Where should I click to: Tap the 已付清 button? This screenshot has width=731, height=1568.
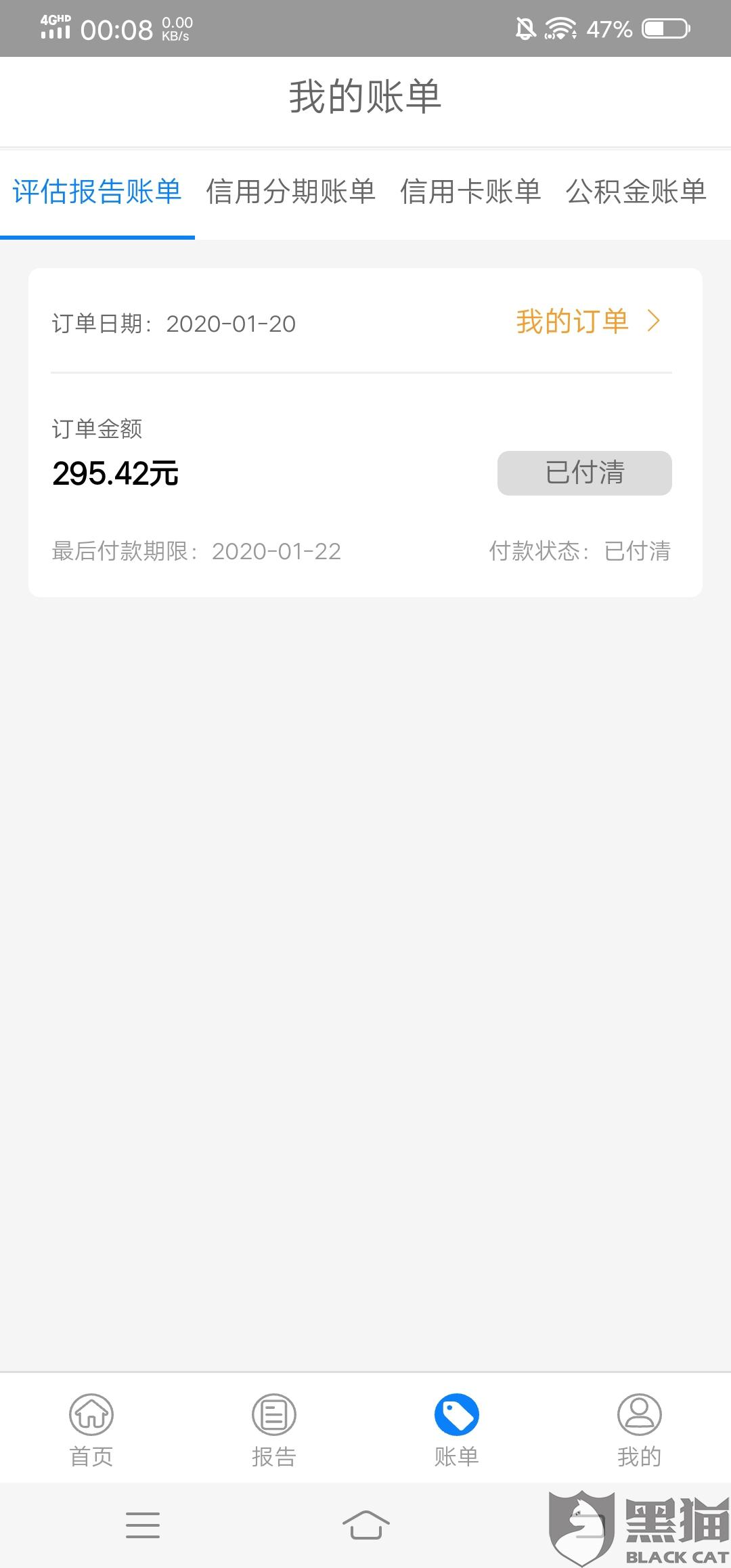tap(585, 473)
